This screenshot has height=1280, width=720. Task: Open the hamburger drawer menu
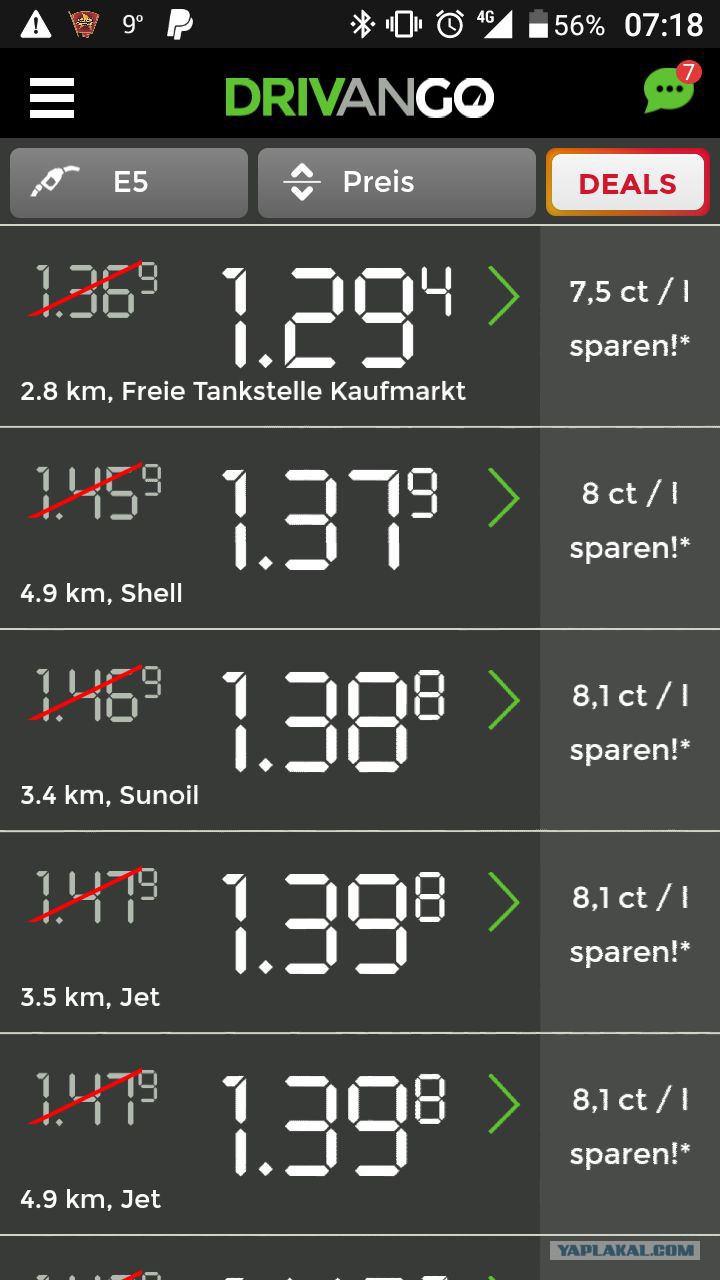52,97
